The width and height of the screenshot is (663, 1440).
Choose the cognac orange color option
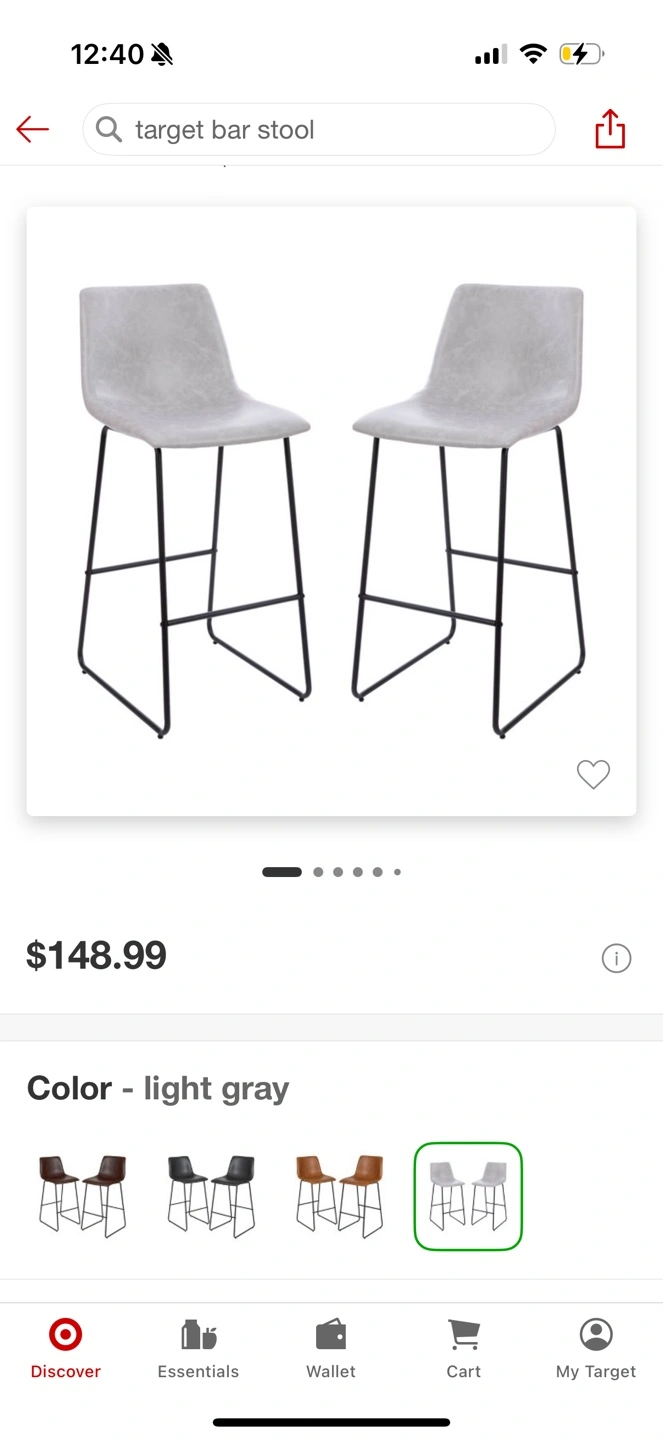pyautogui.click(x=340, y=1196)
